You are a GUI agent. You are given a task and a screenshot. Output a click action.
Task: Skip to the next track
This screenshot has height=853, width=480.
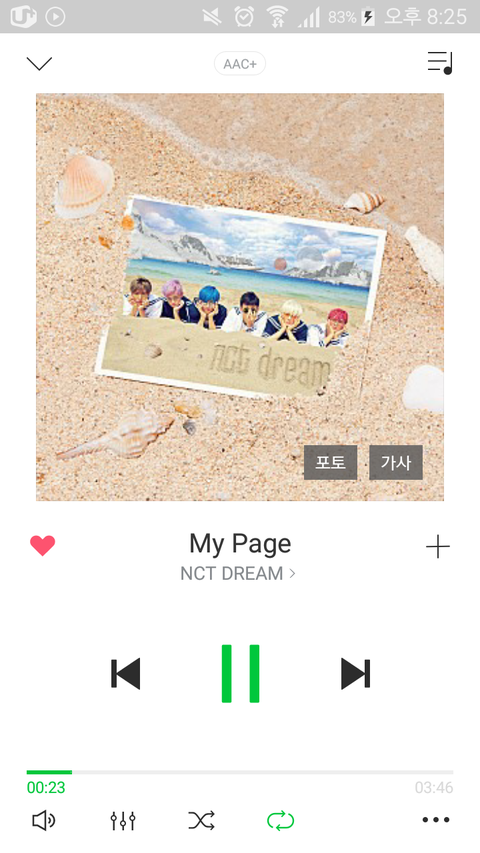(355, 673)
